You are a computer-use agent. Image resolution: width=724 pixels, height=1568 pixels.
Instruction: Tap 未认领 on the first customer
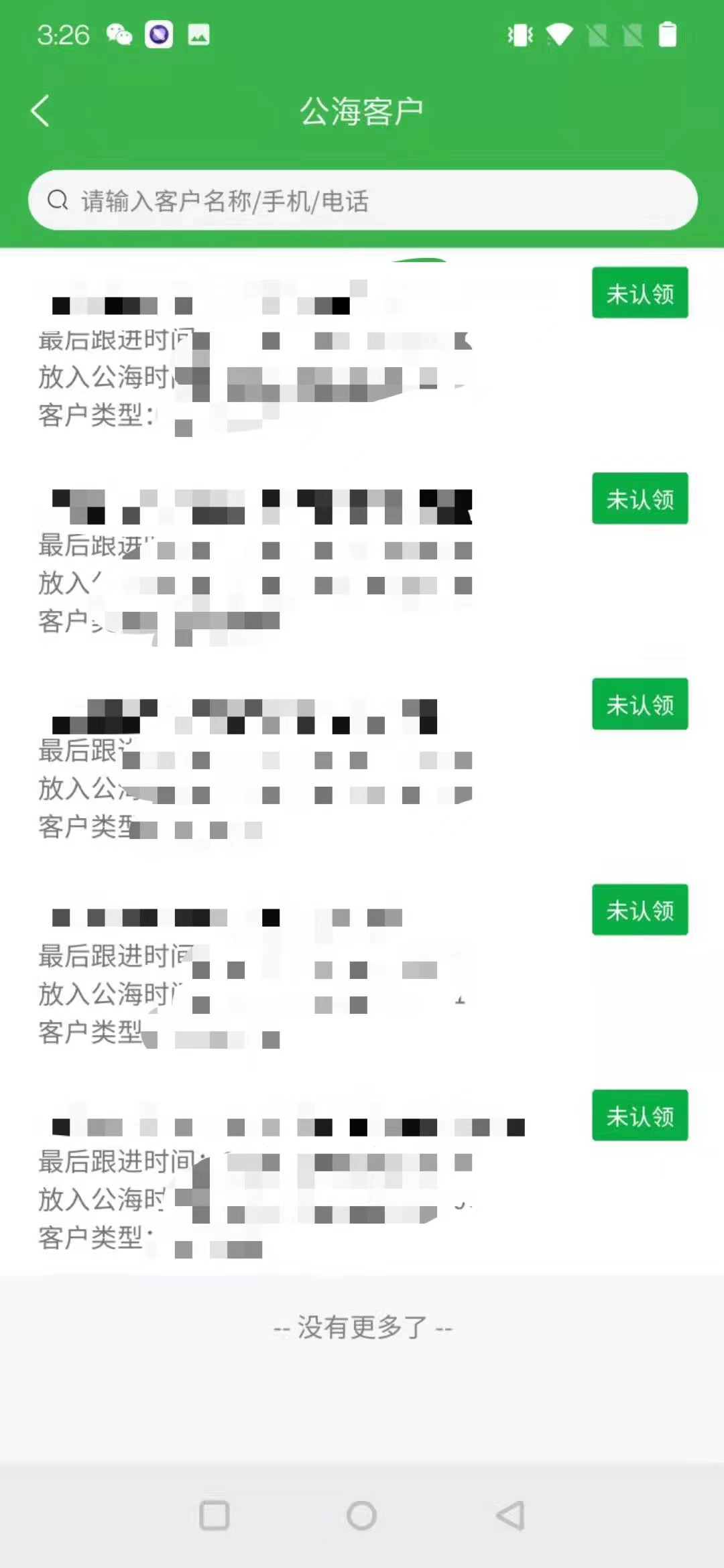coord(640,293)
